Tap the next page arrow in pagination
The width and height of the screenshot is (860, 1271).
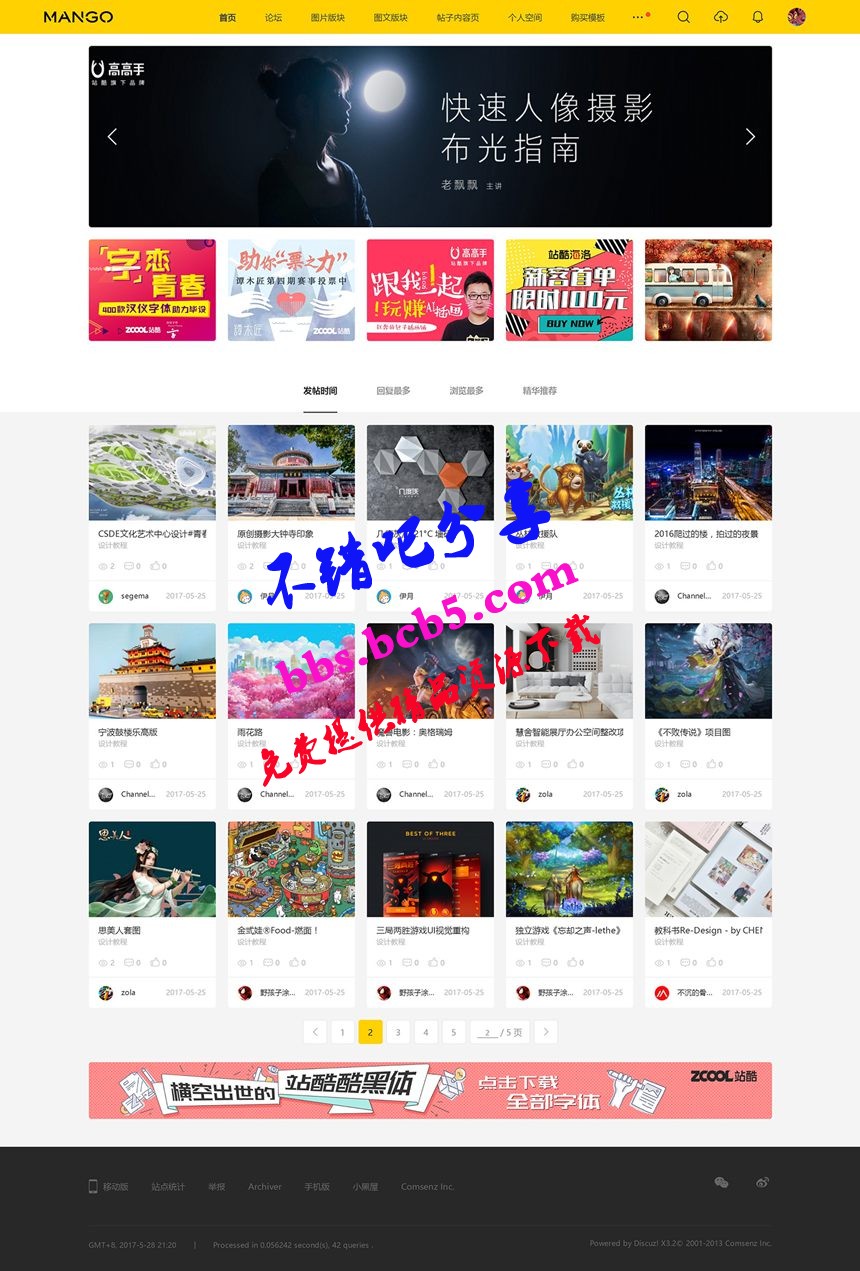(545, 1032)
